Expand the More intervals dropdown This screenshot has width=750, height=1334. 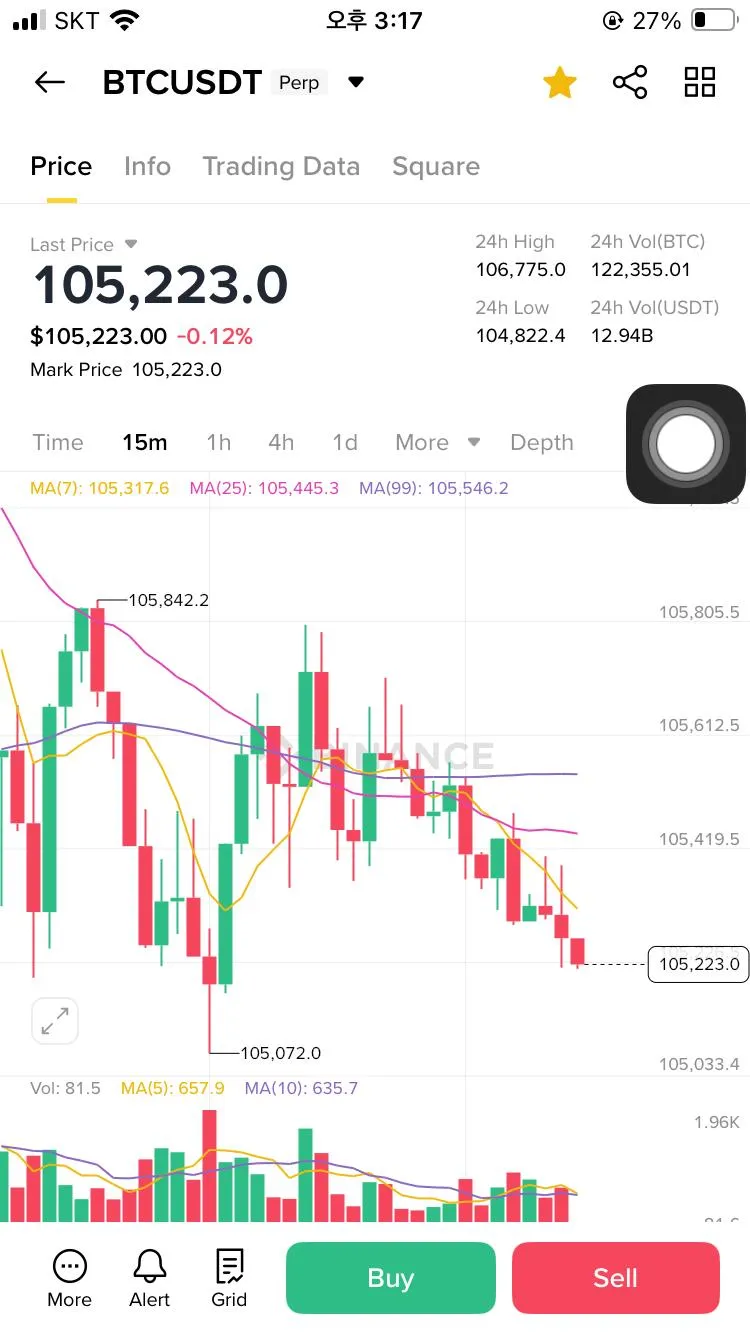[x=437, y=442]
